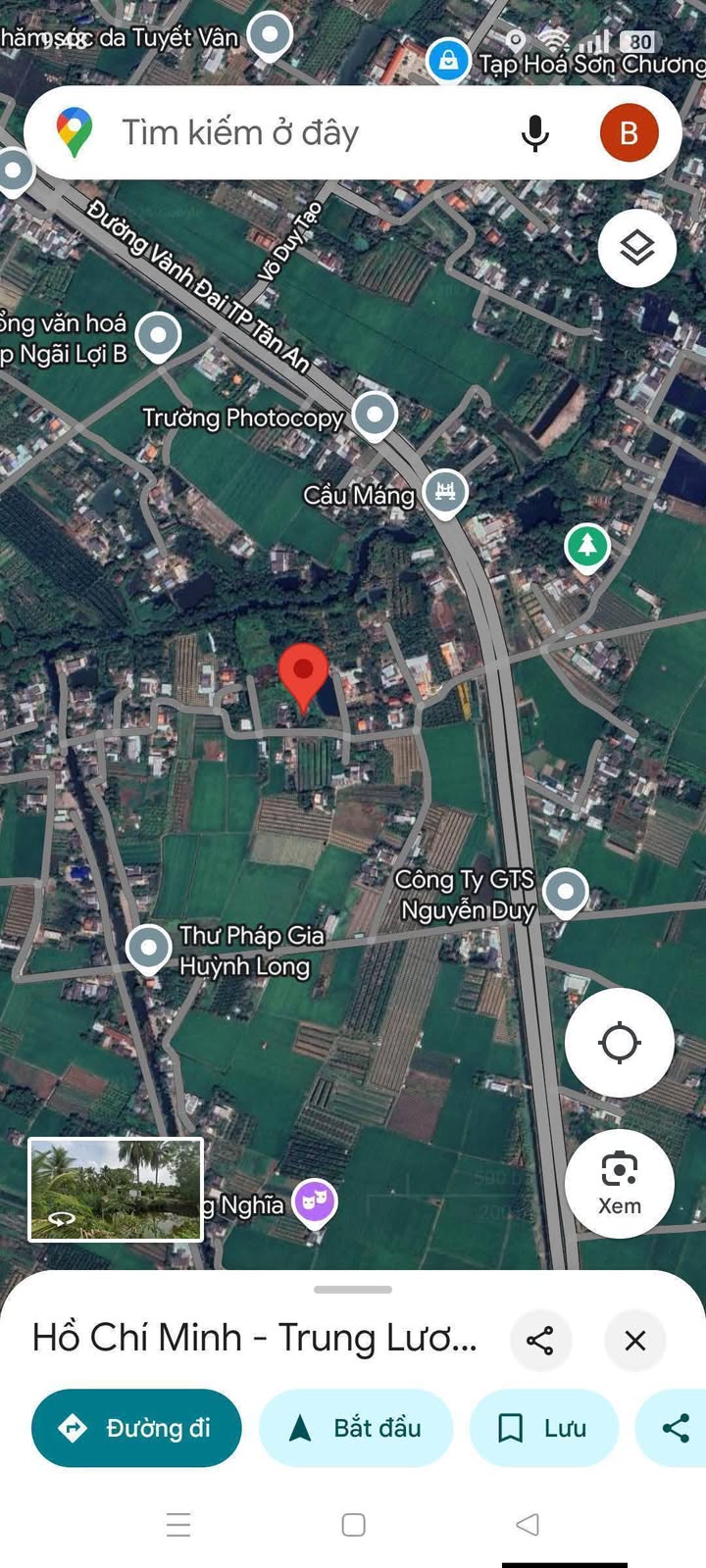This screenshot has width=706, height=1568.
Task: Share the place with the round share icon
Action: (540, 1340)
